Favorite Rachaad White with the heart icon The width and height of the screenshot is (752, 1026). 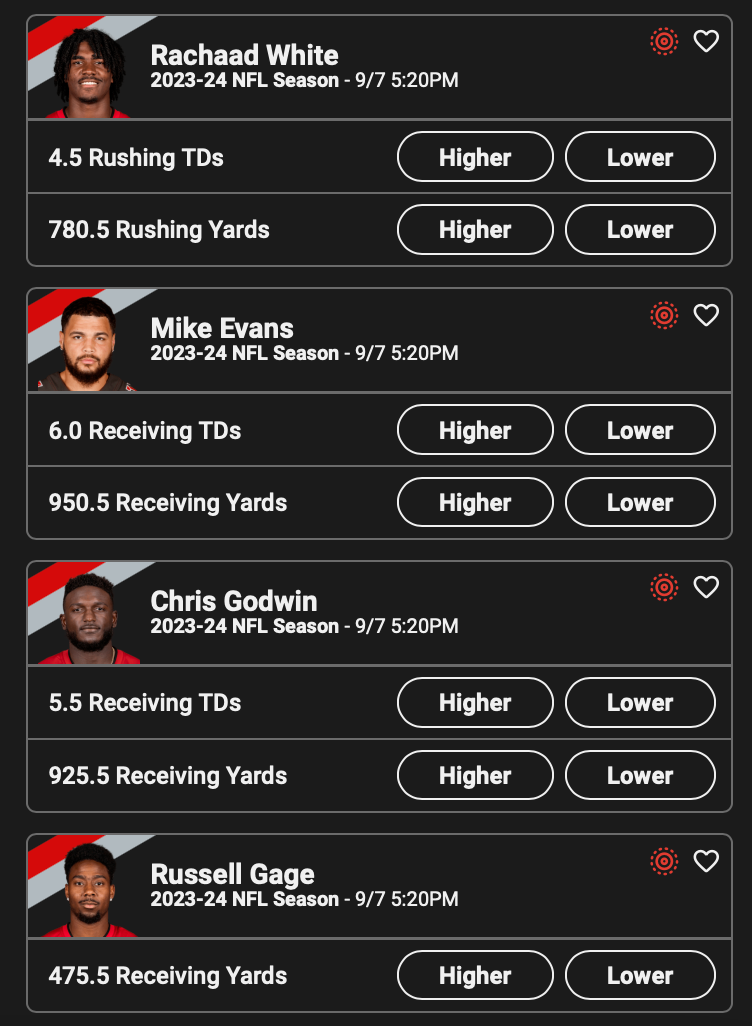coord(706,41)
